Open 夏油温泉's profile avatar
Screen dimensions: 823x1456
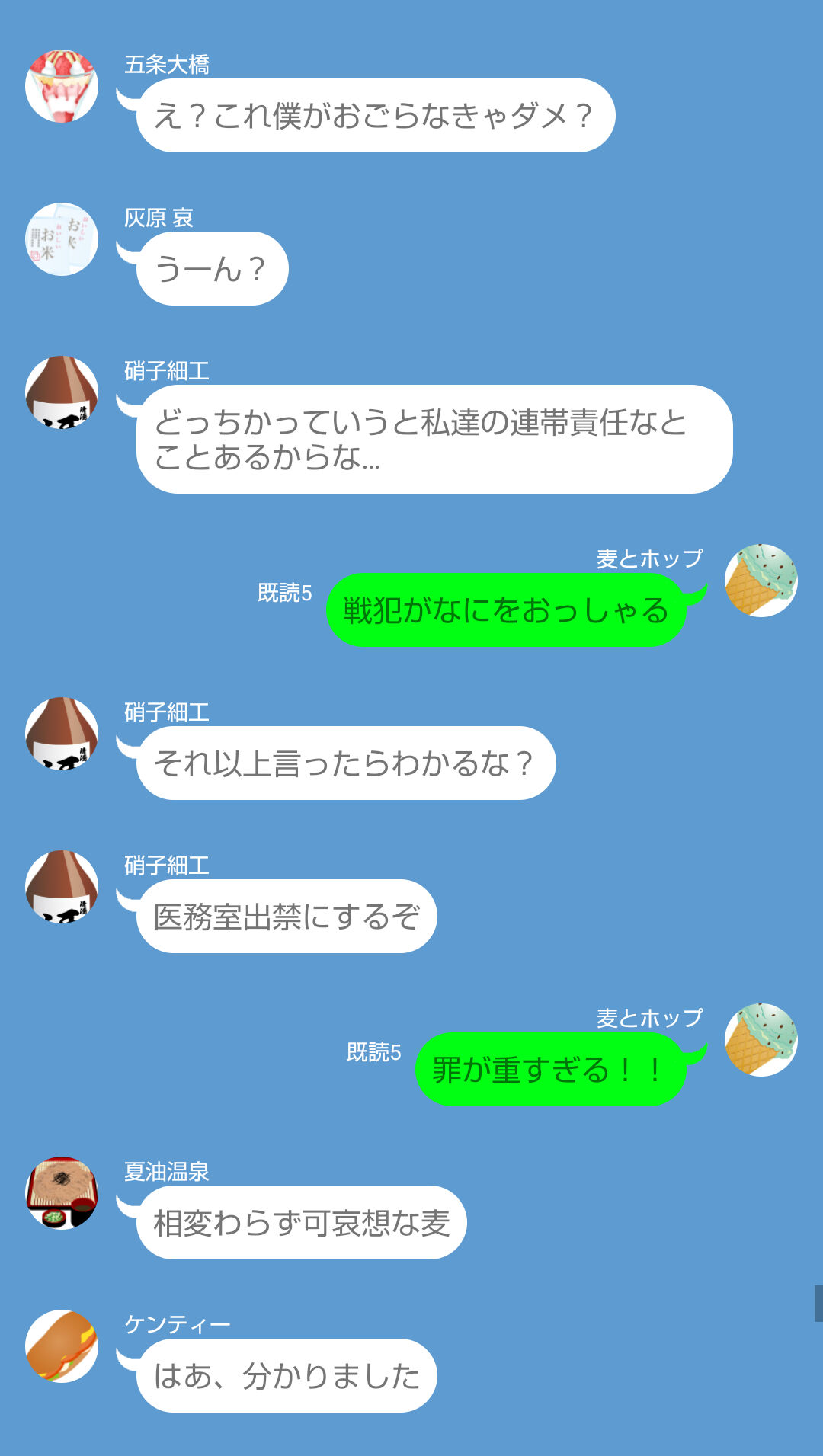pyautogui.click(x=62, y=1193)
